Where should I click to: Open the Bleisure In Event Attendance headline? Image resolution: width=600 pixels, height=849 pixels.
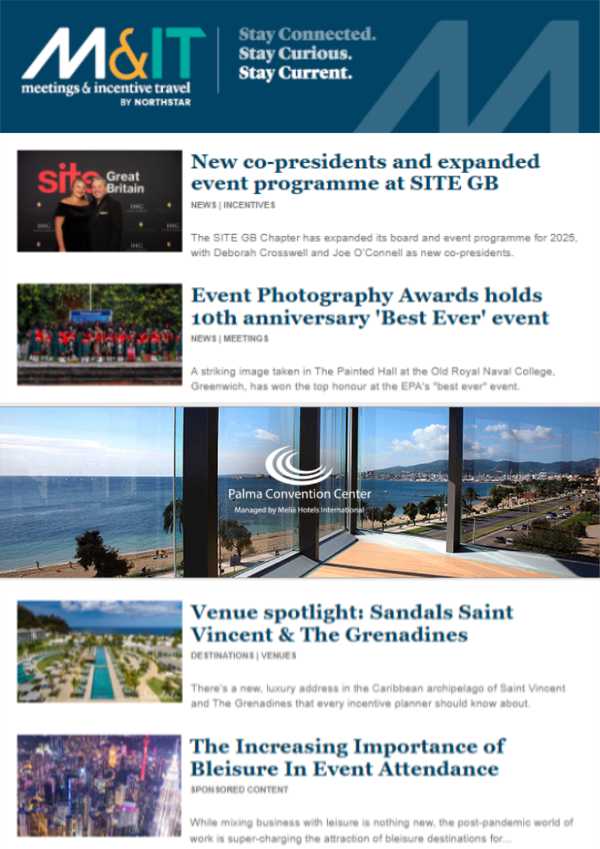[347, 757]
